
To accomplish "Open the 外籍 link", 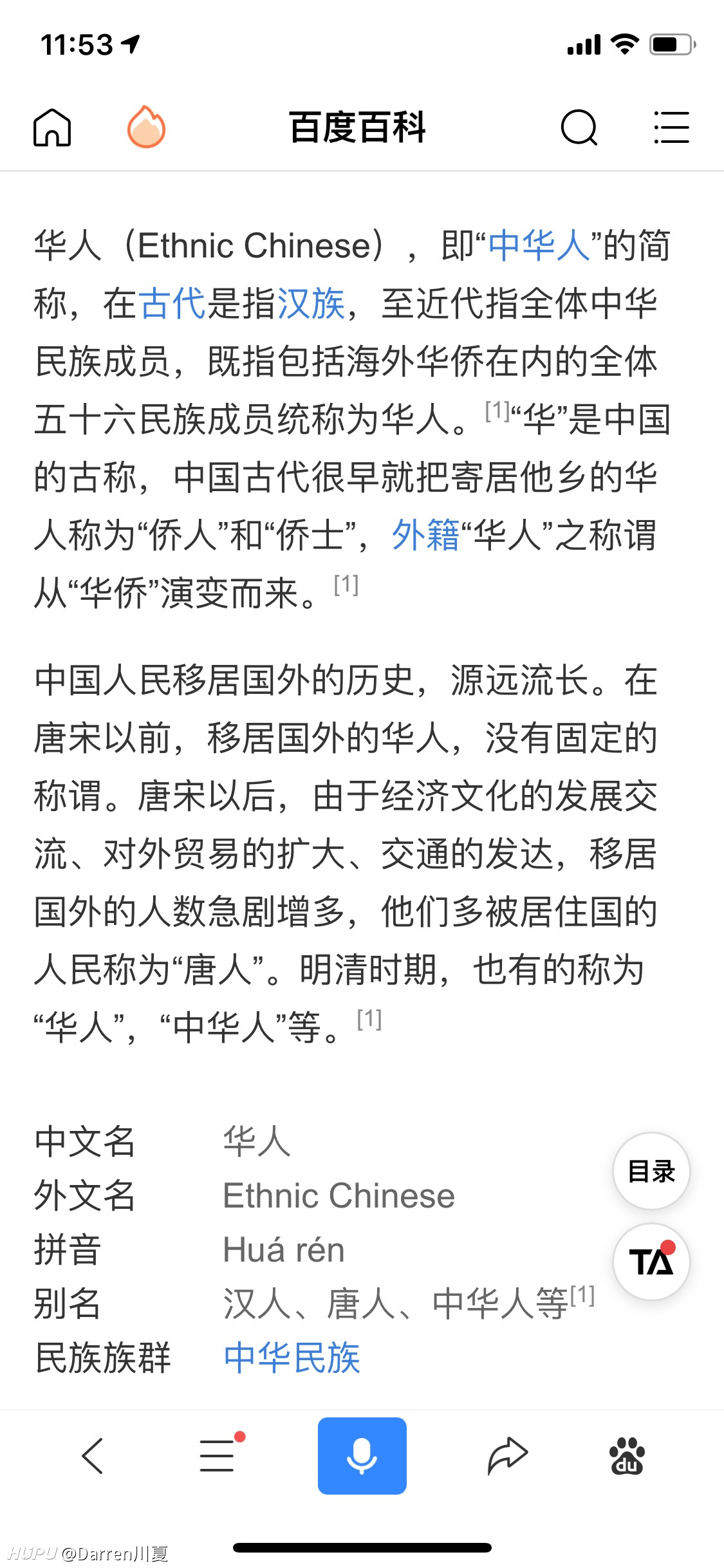I will [426, 535].
